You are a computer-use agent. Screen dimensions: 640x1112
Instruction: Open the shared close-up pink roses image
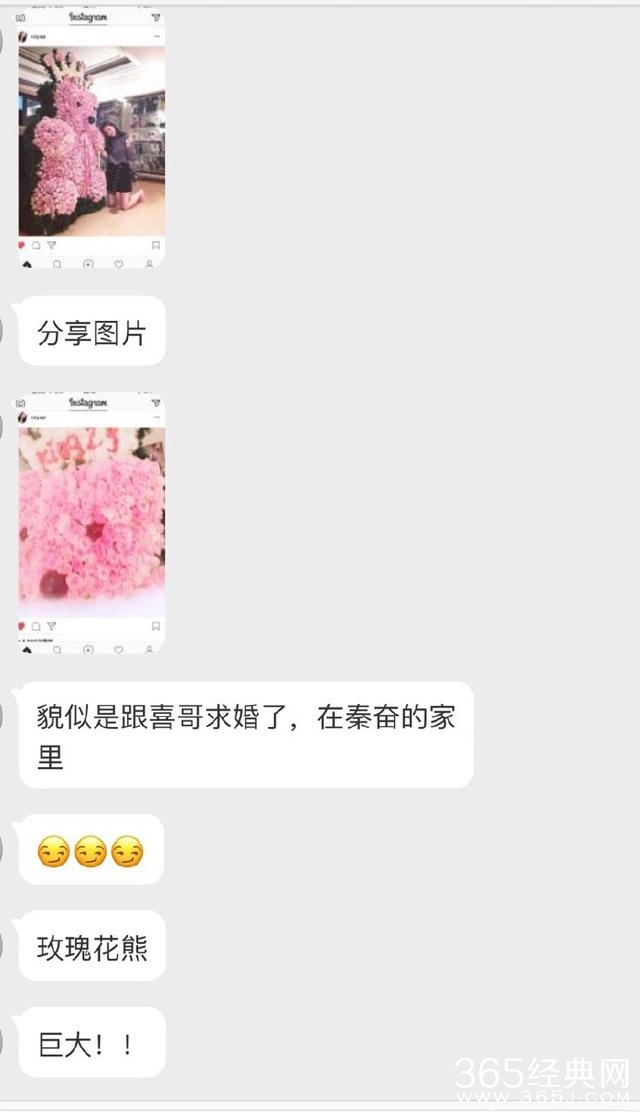pyautogui.click(x=91, y=520)
